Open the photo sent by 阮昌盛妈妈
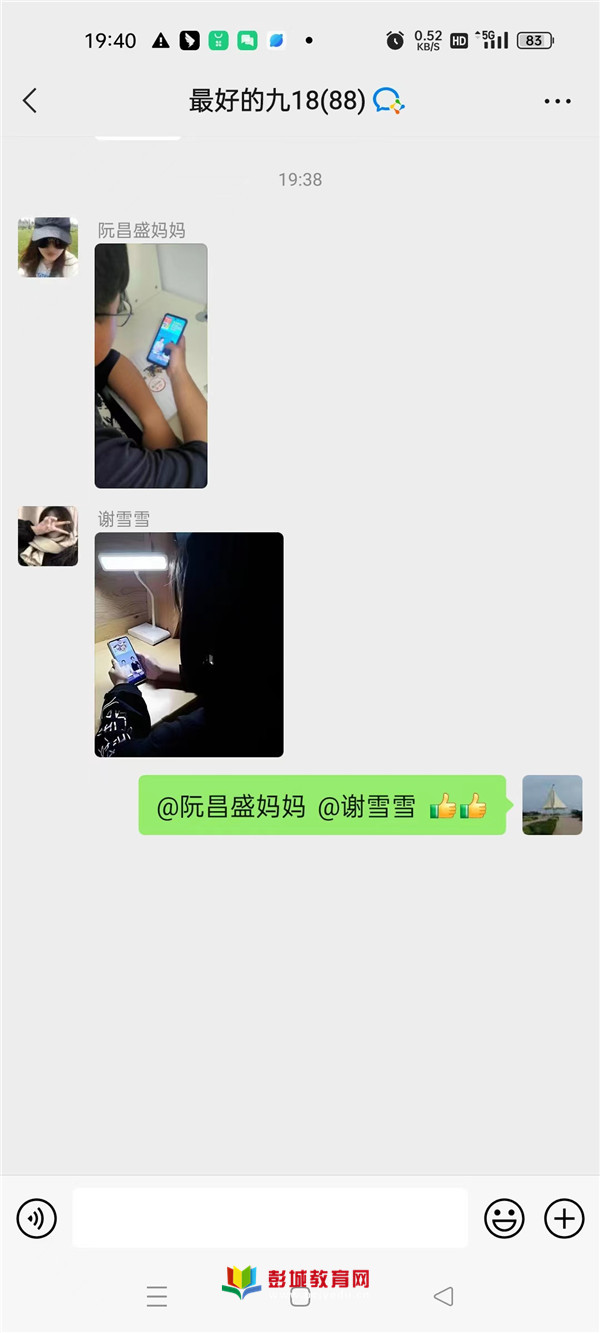 (151, 366)
